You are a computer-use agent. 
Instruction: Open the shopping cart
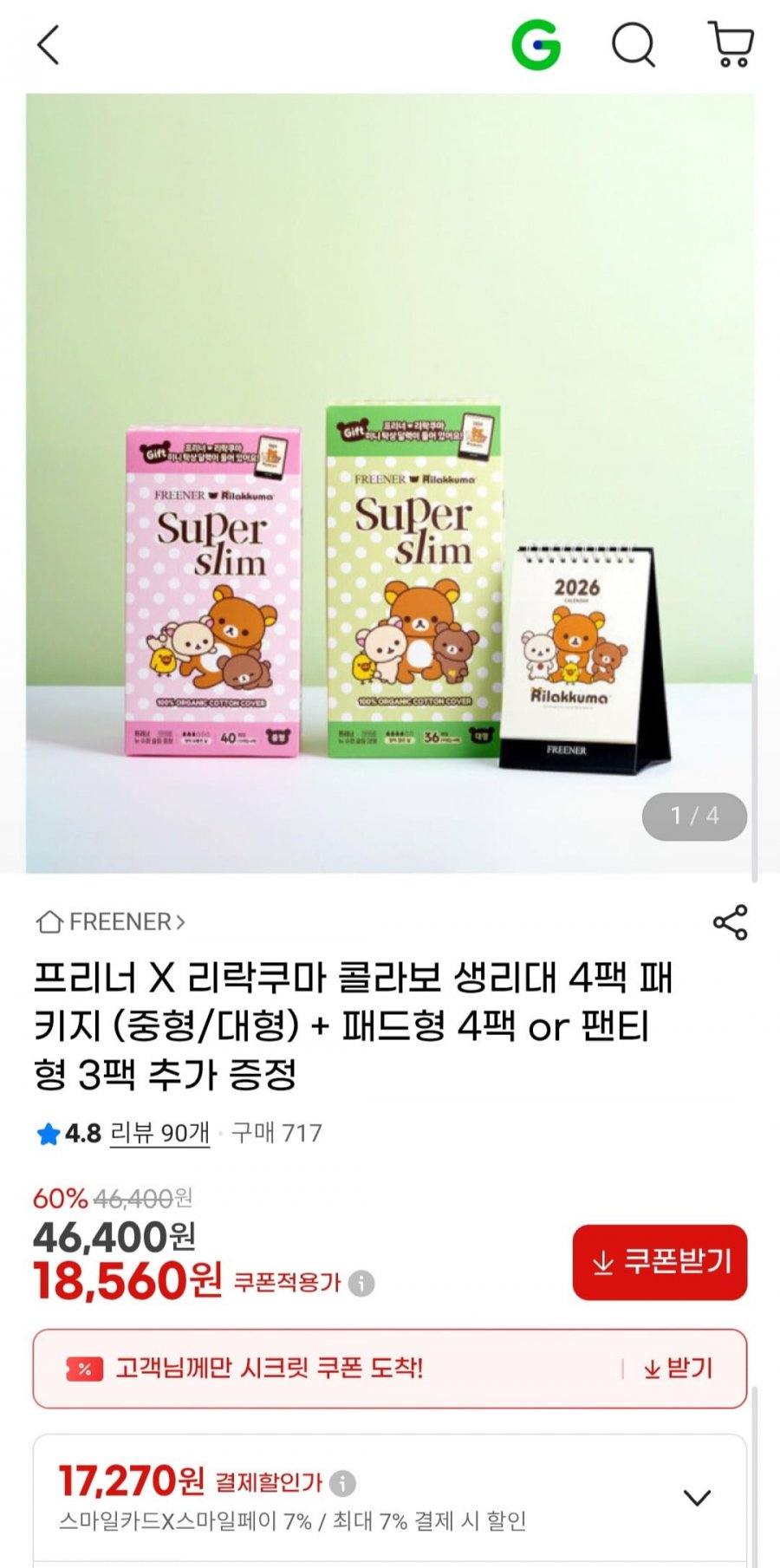click(x=731, y=45)
